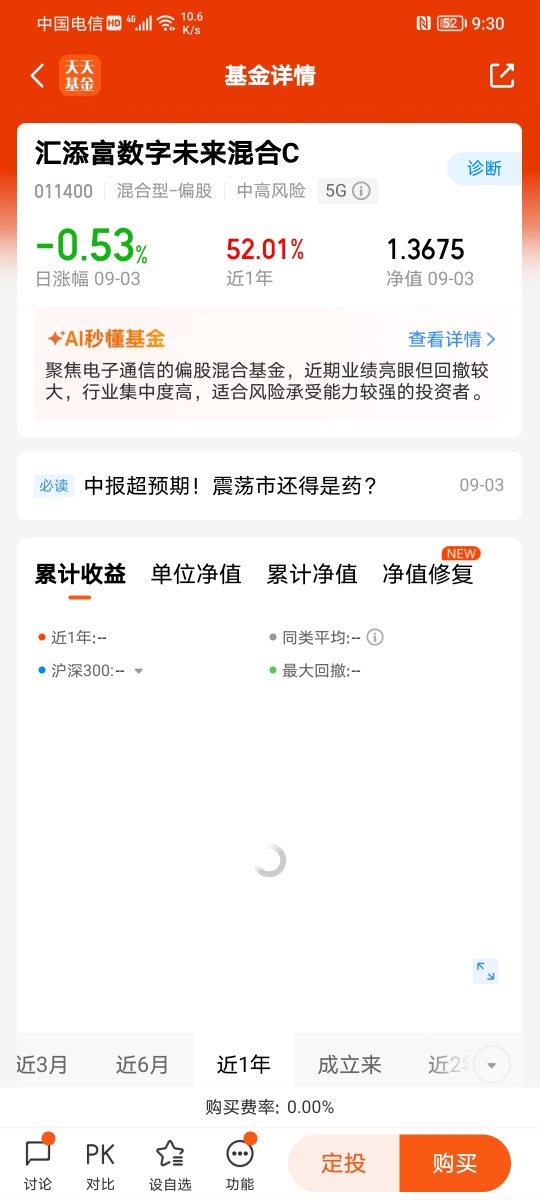Expand the chart to full screen
The height and width of the screenshot is (1200, 540).
486,971
